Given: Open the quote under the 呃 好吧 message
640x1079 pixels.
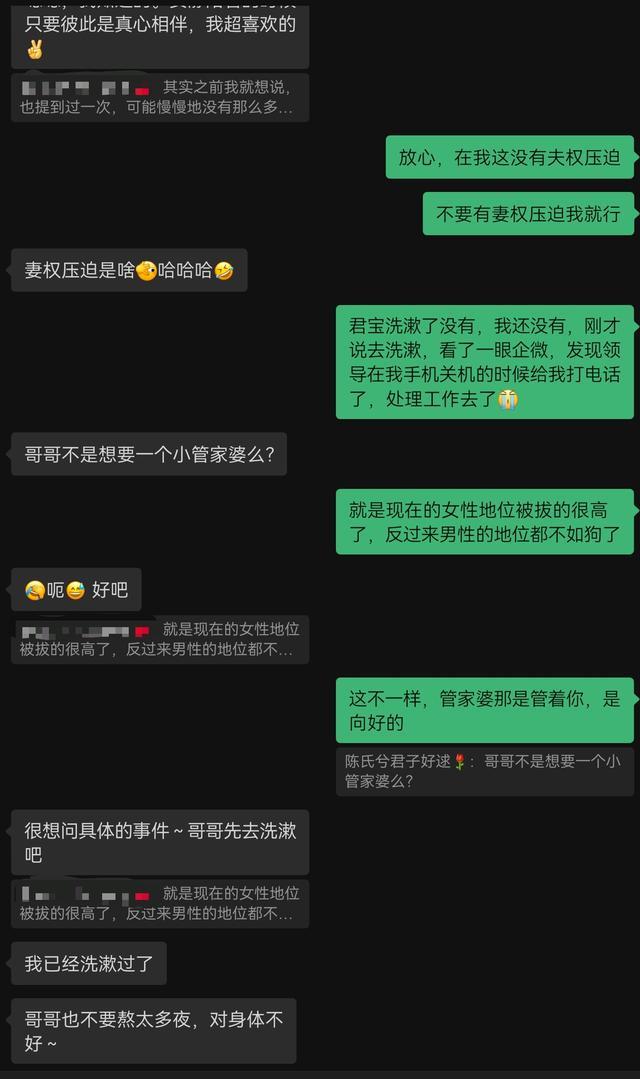Looking at the screenshot, I should pyautogui.click(x=160, y=640).
